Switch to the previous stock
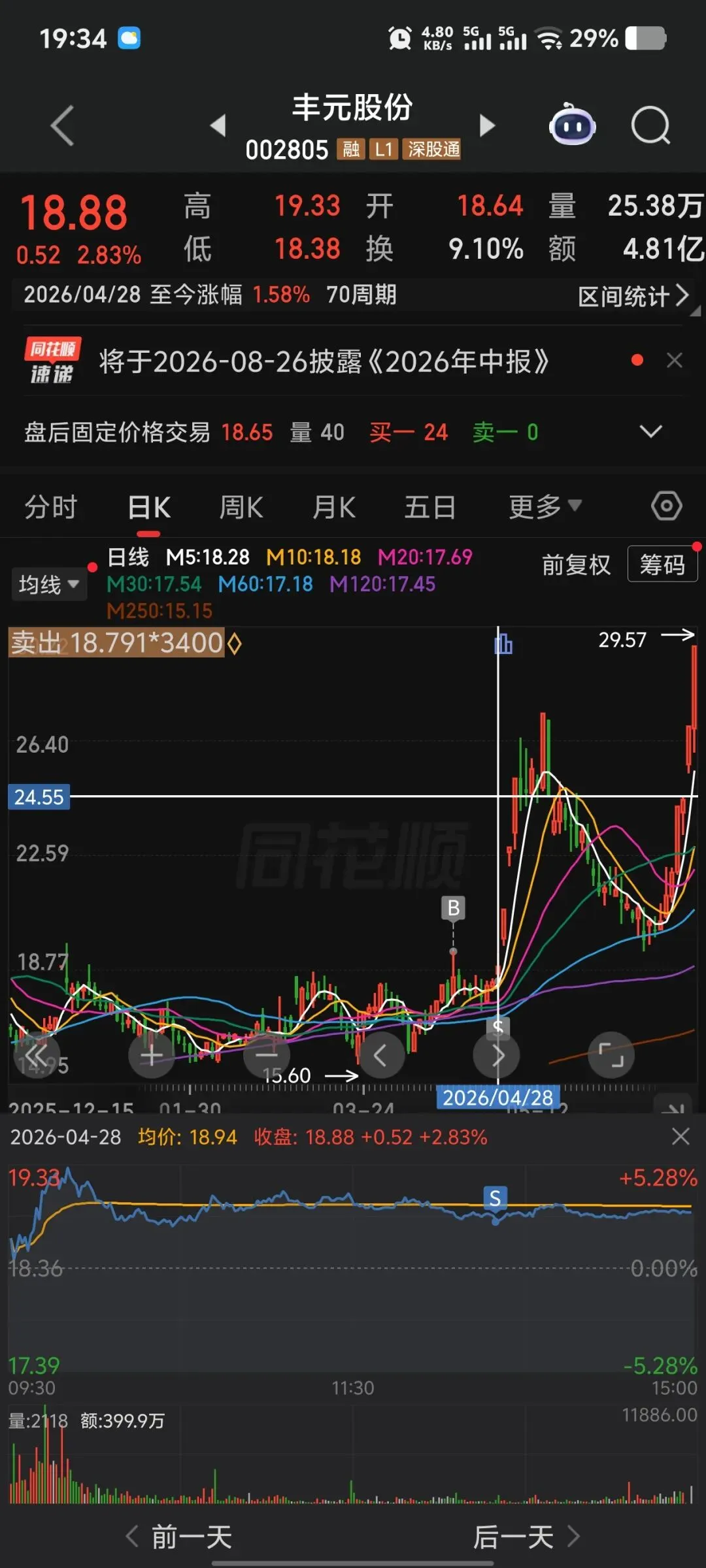Viewport: 706px width, 1568px height. click(x=218, y=125)
